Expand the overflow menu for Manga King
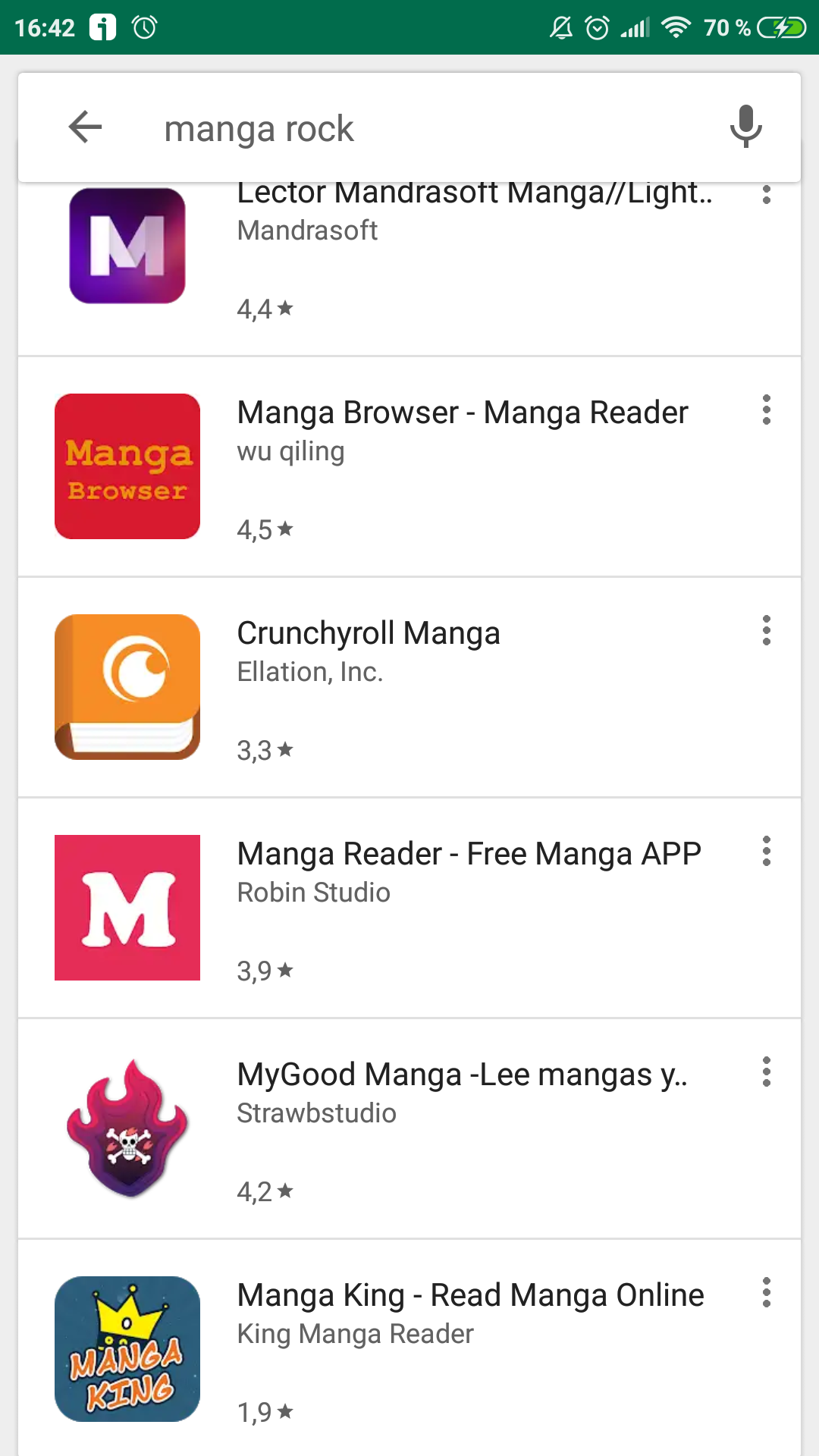The image size is (819, 1456). (767, 1292)
